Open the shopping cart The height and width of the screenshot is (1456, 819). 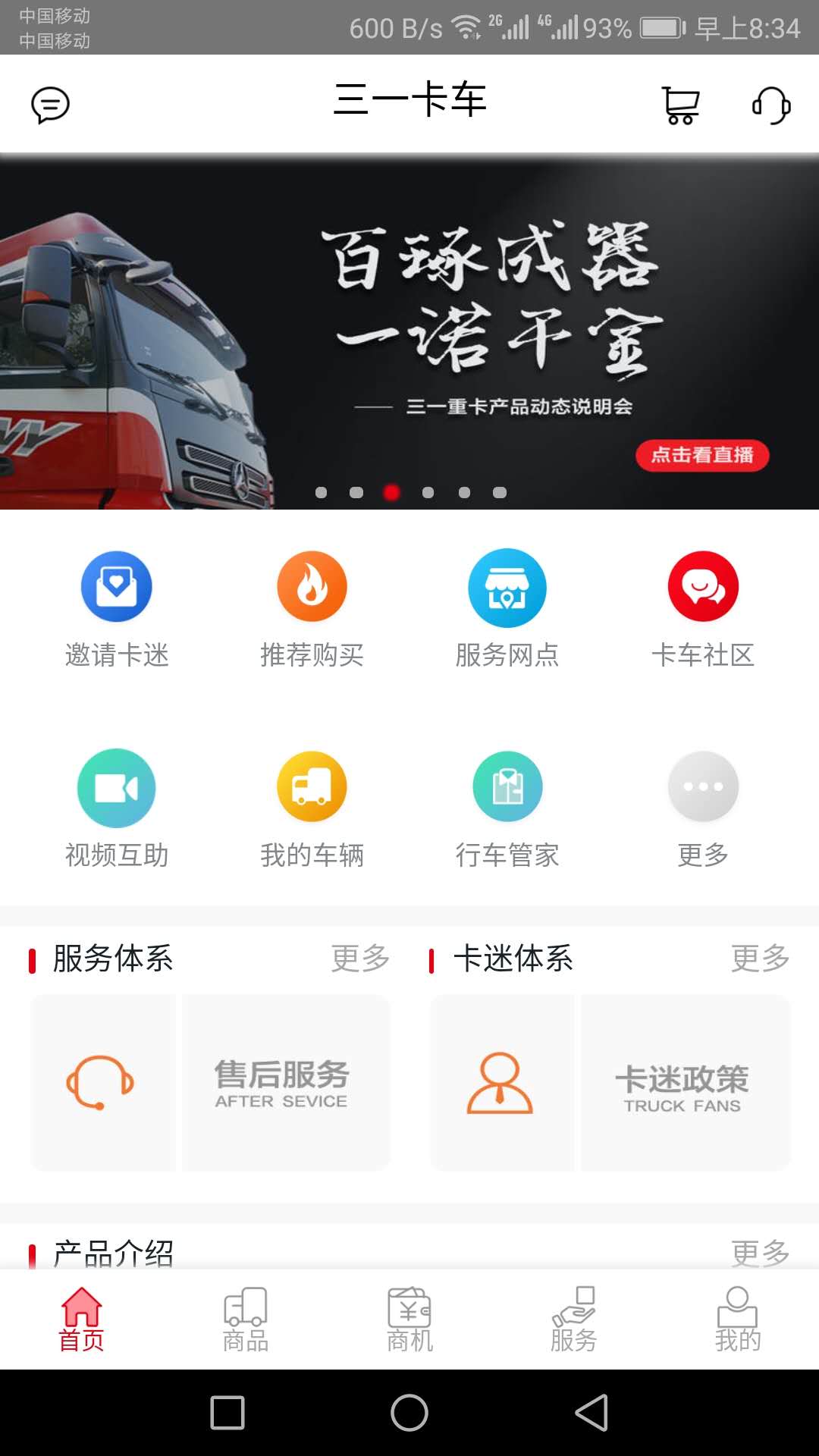pos(680,105)
